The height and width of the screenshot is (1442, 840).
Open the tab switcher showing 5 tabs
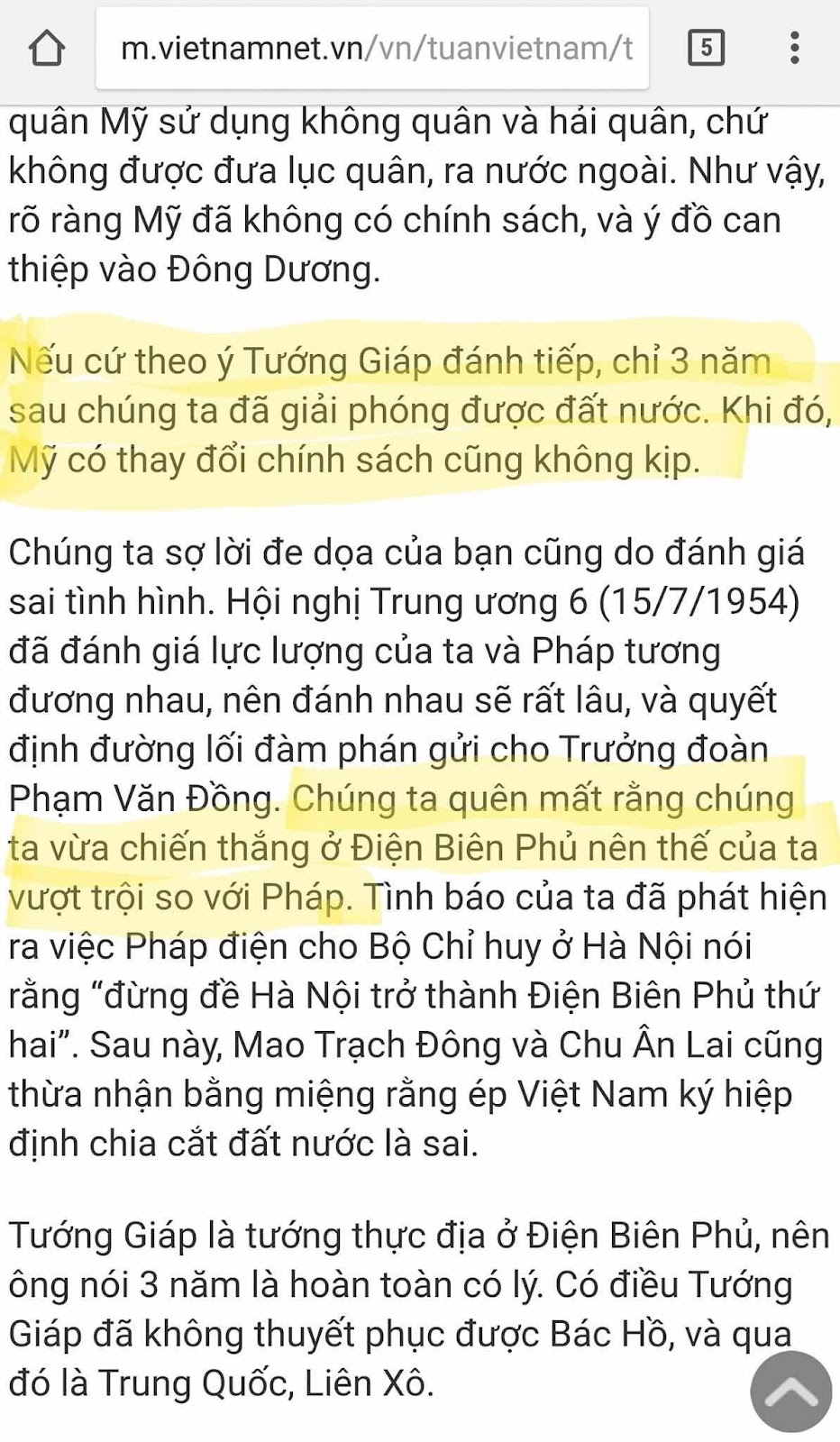(x=706, y=47)
